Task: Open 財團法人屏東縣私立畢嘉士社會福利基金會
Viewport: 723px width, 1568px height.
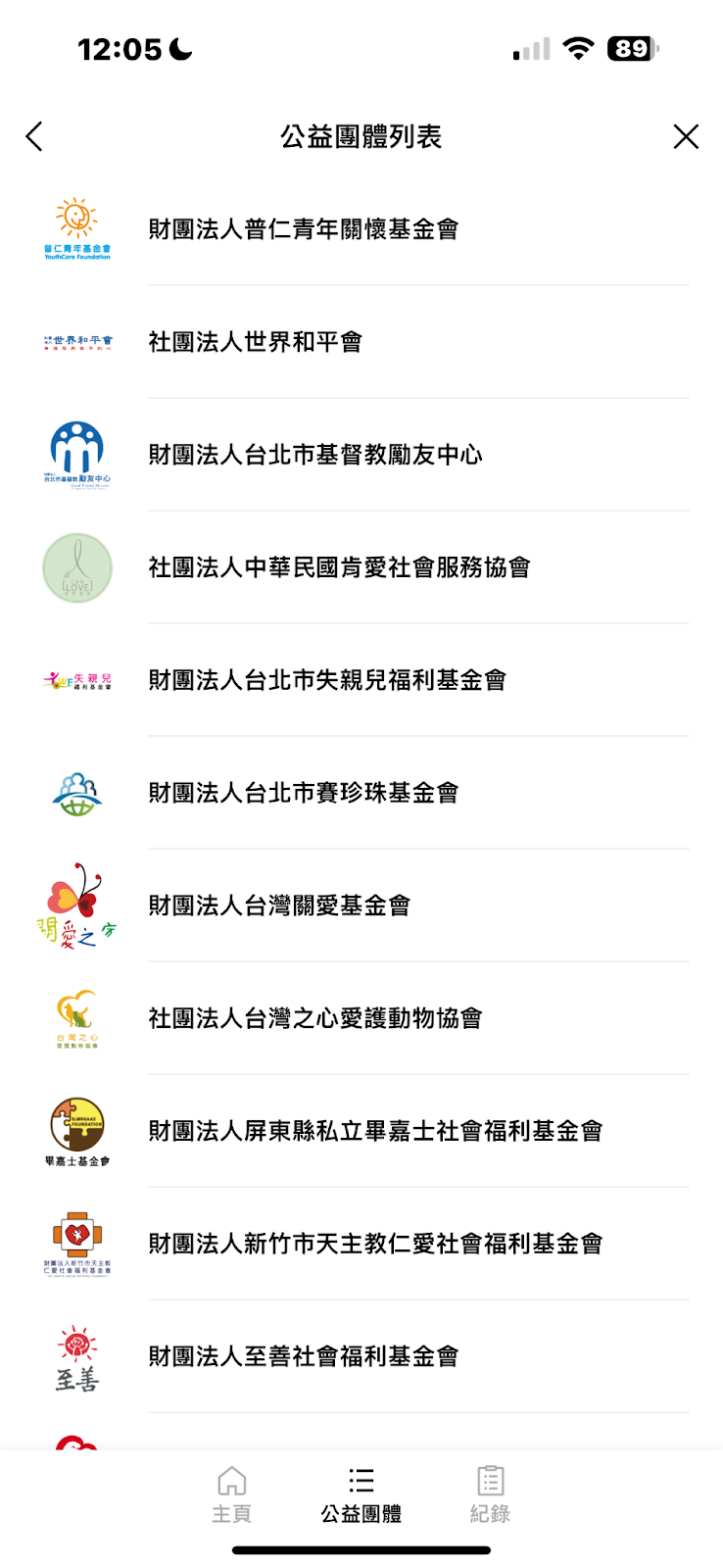Action: point(361,1131)
